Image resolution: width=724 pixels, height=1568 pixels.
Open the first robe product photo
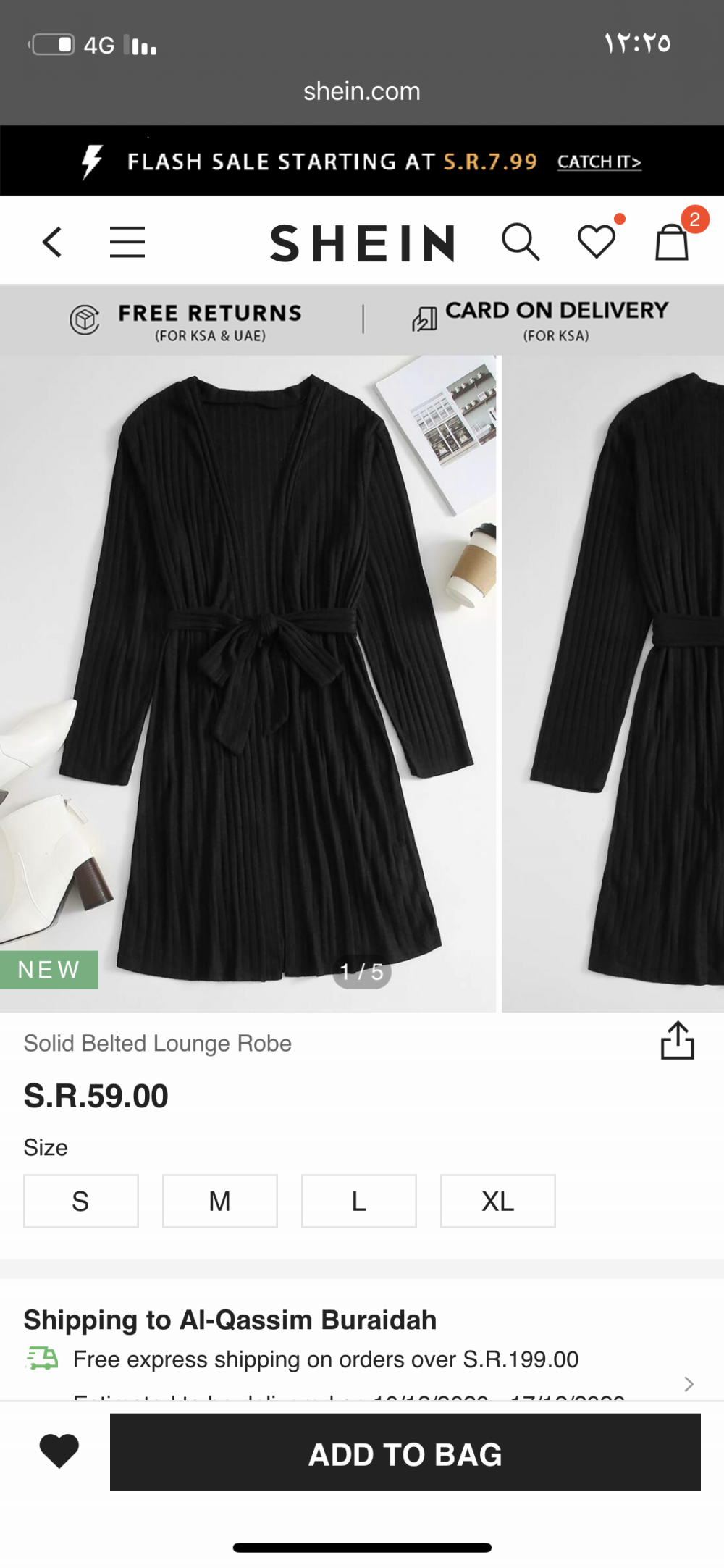pos(248,682)
